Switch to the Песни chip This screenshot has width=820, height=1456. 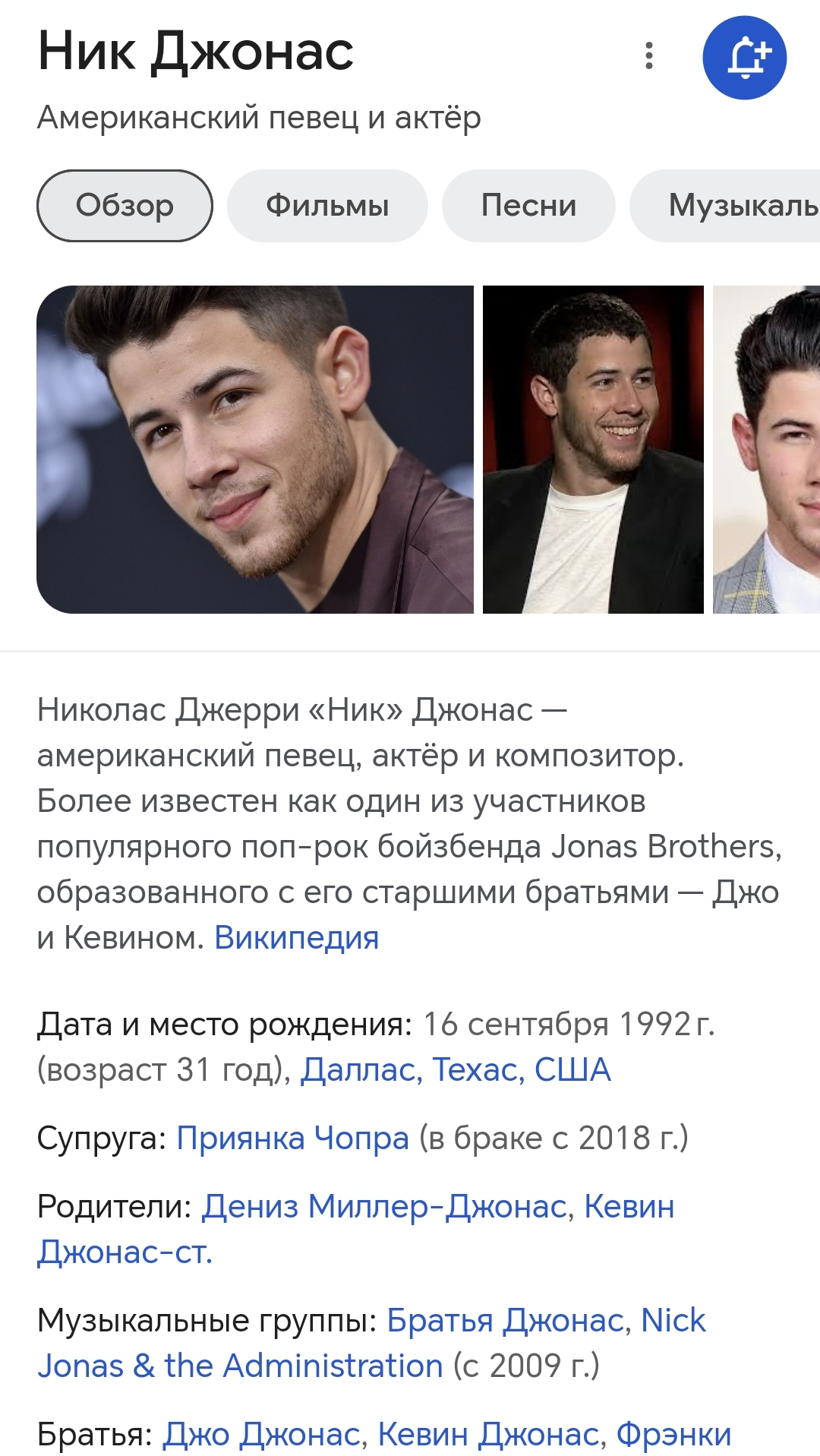pos(528,206)
